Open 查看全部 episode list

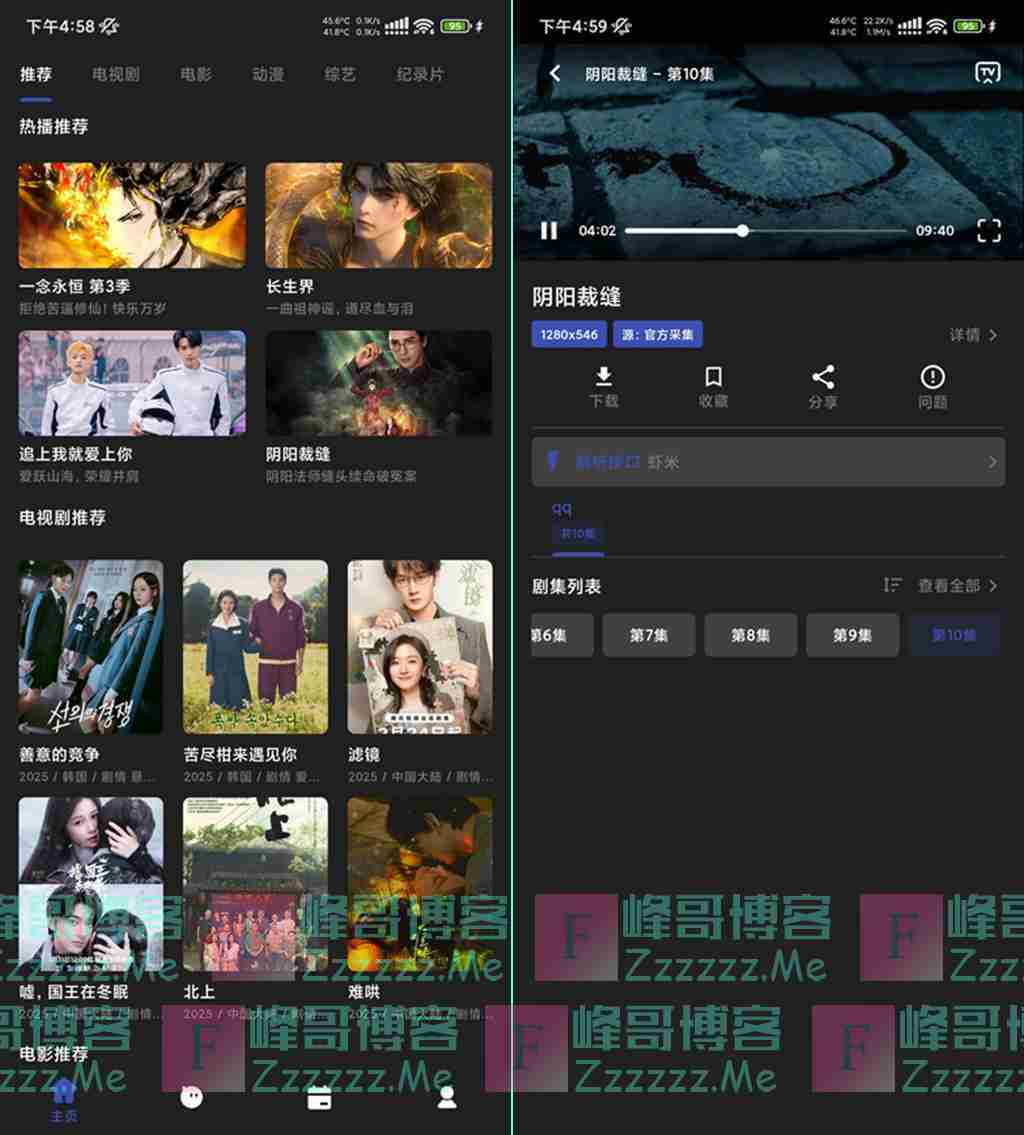tap(957, 586)
